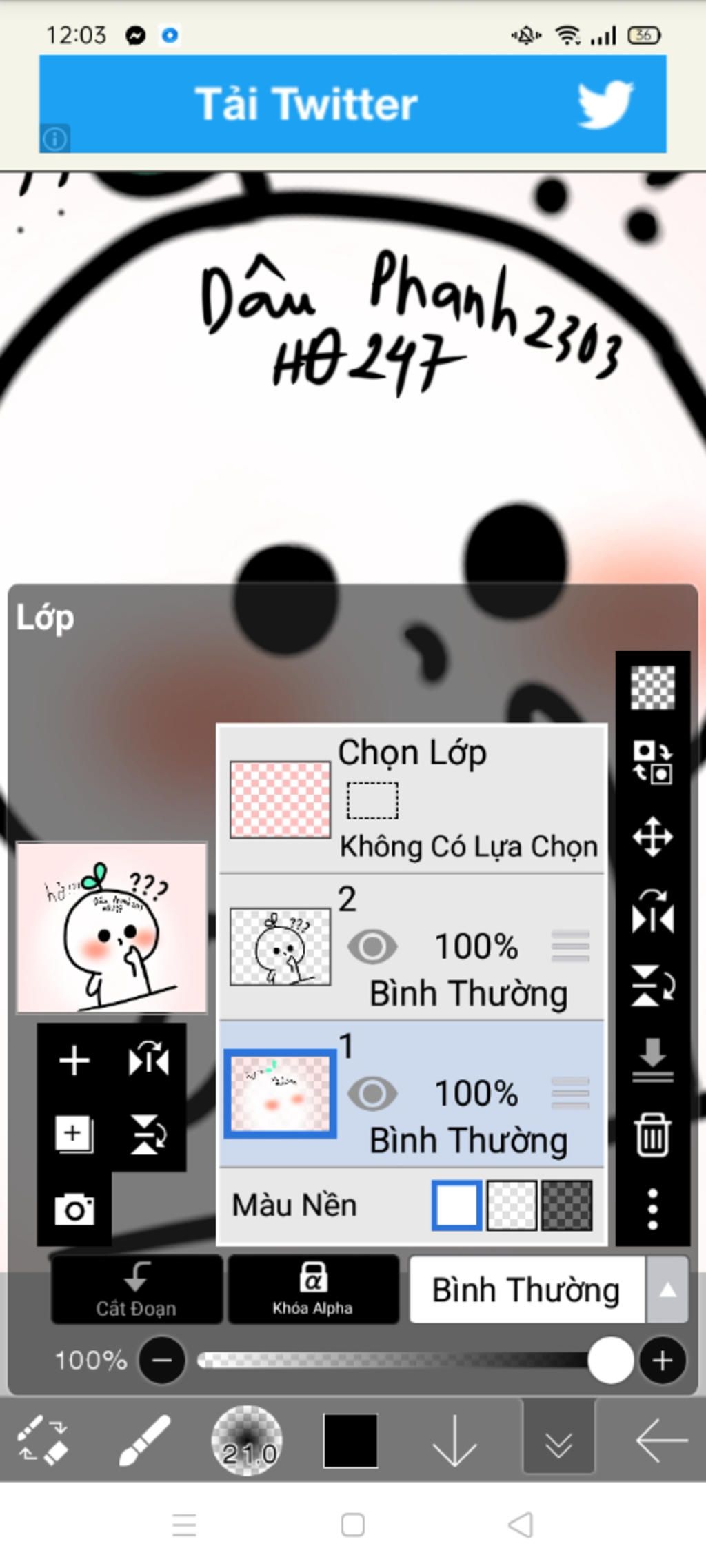This screenshot has height=1568, width=706.
Task: Increase opacity with the plus button
Action: click(662, 1361)
